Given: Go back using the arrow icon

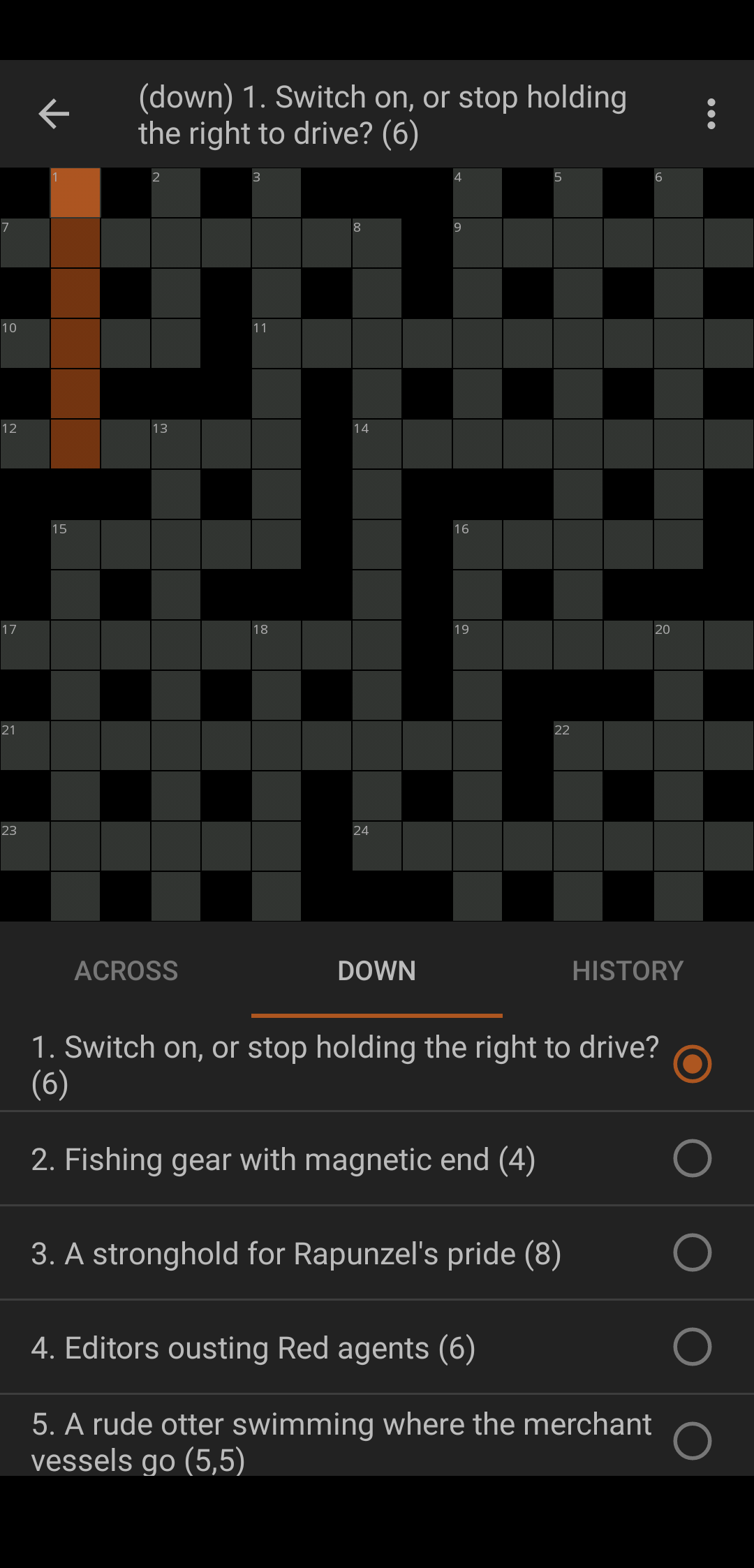Looking at the screenshot, I should 54,114.
